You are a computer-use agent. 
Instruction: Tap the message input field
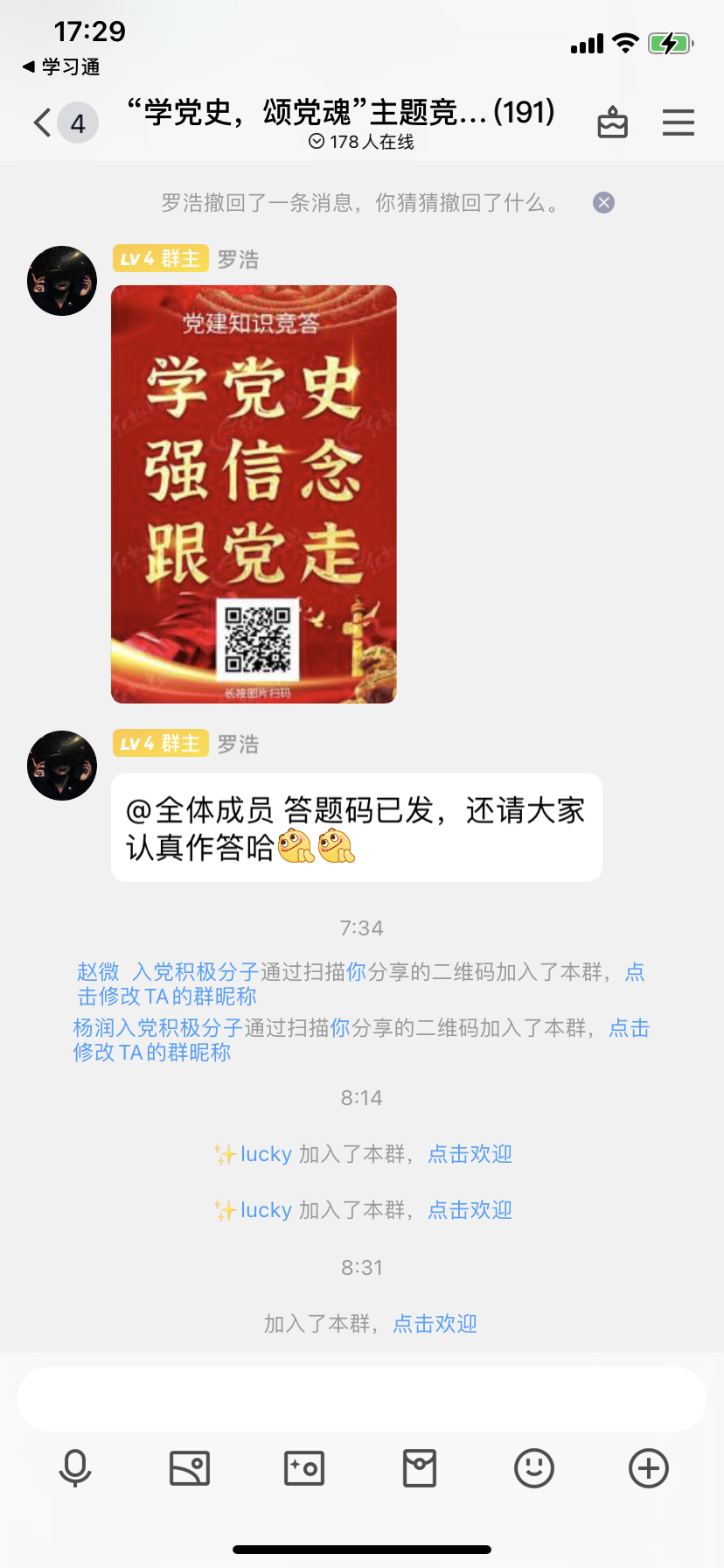362,1399
